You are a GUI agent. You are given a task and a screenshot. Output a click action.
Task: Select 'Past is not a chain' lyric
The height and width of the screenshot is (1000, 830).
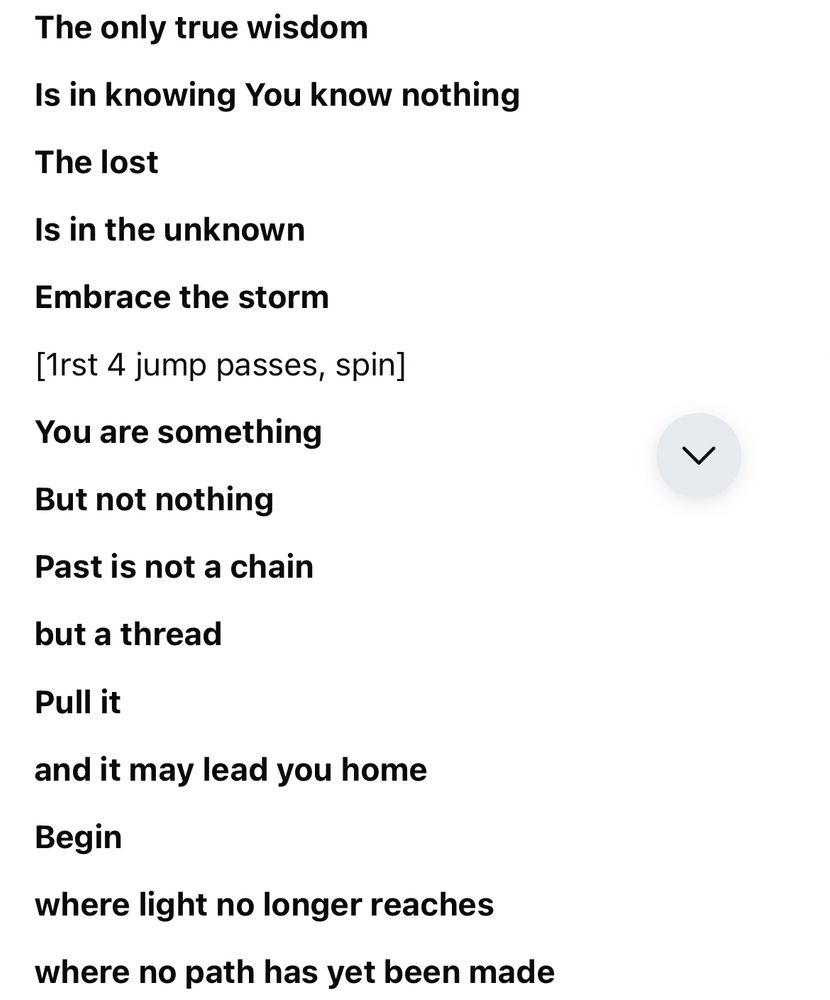(174, 566)
